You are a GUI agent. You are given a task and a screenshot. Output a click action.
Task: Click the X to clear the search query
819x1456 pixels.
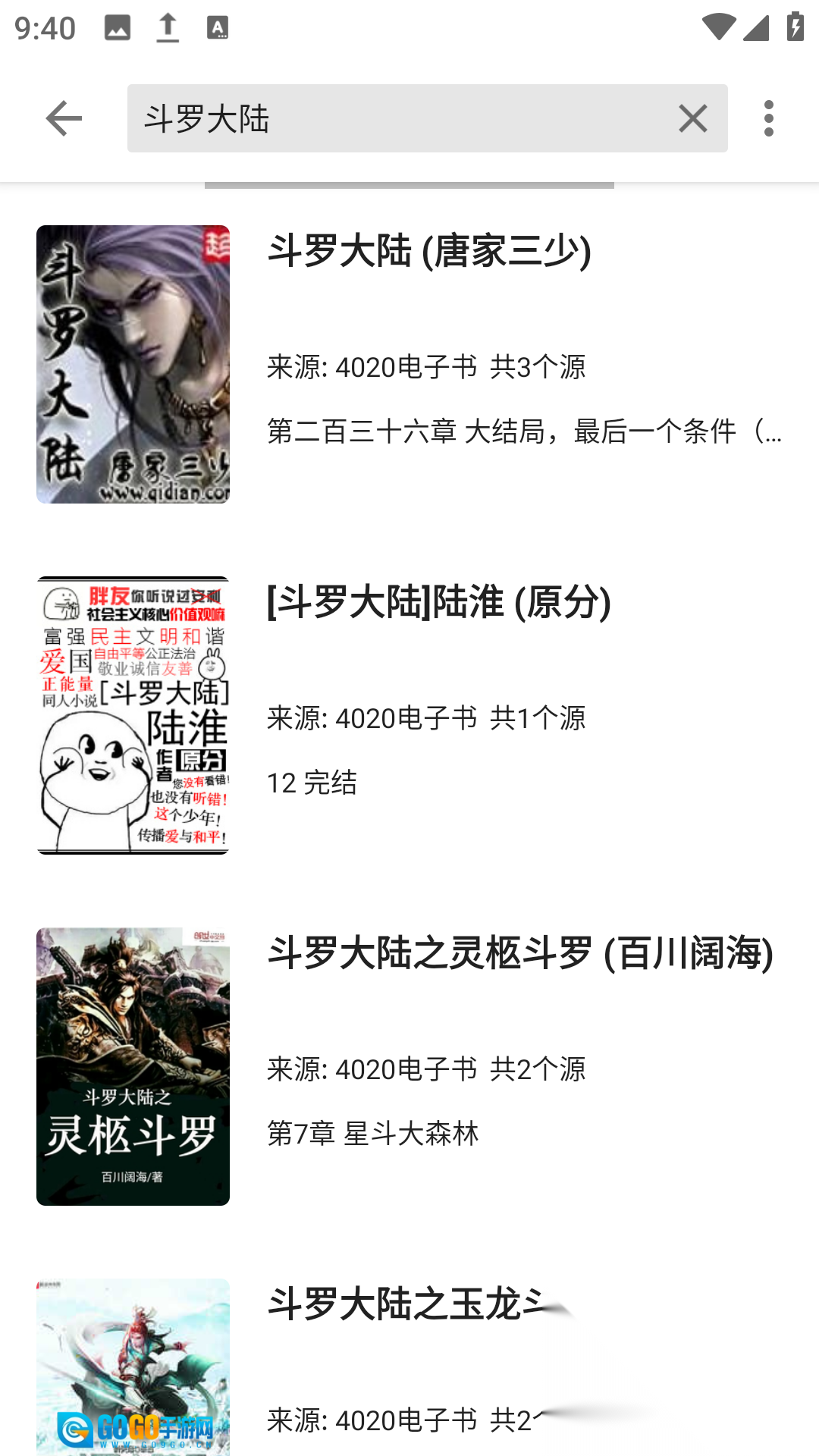[692, 118]
